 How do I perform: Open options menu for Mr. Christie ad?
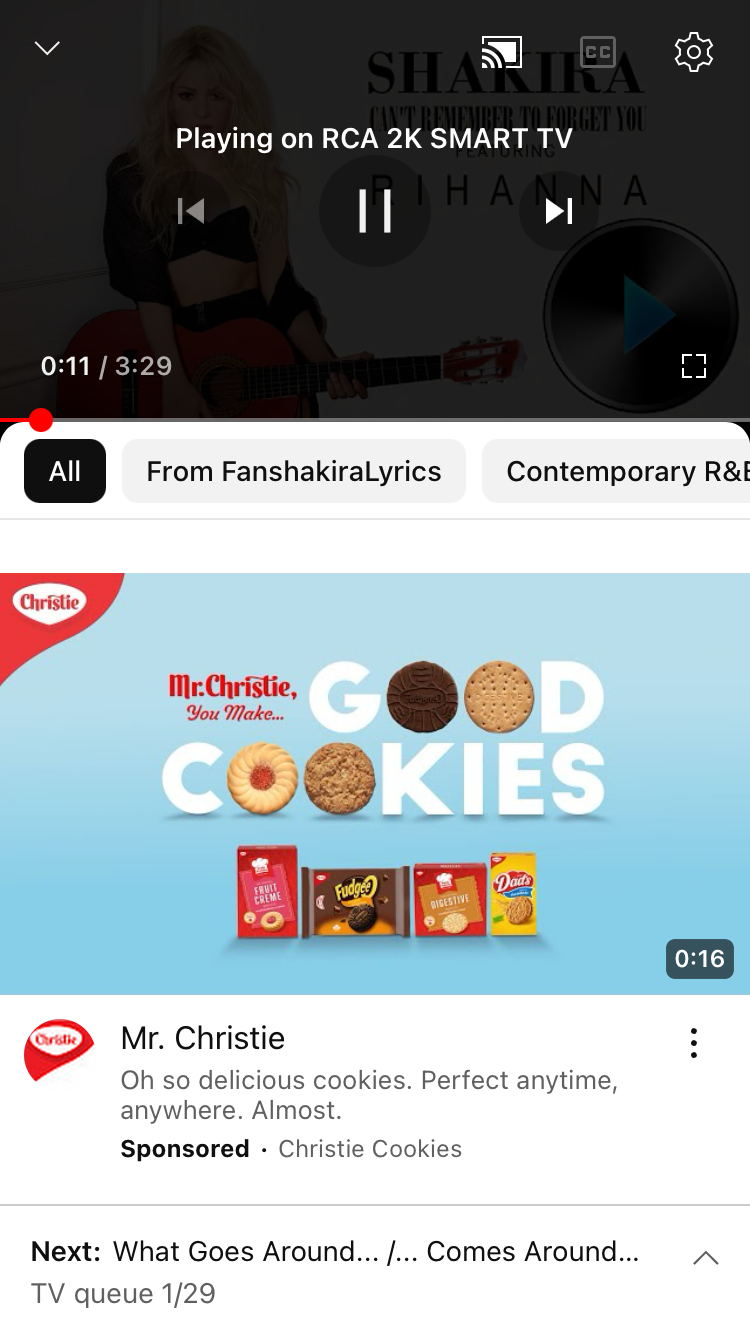click(x=693, y=1043)
